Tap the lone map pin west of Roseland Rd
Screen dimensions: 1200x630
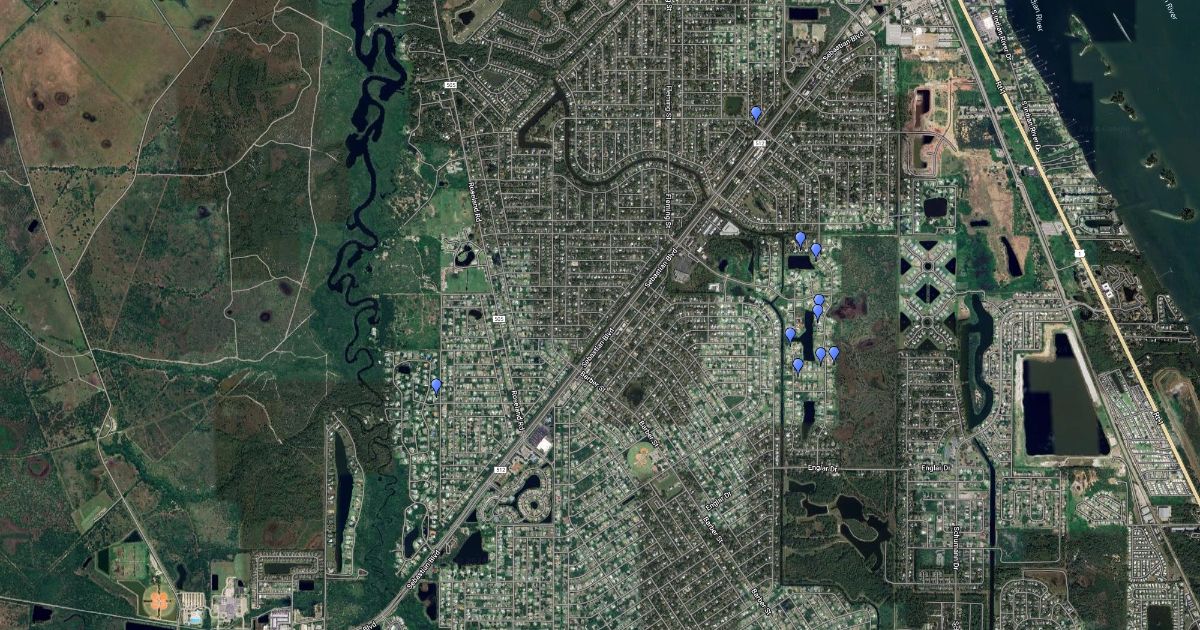coord(436,386)
